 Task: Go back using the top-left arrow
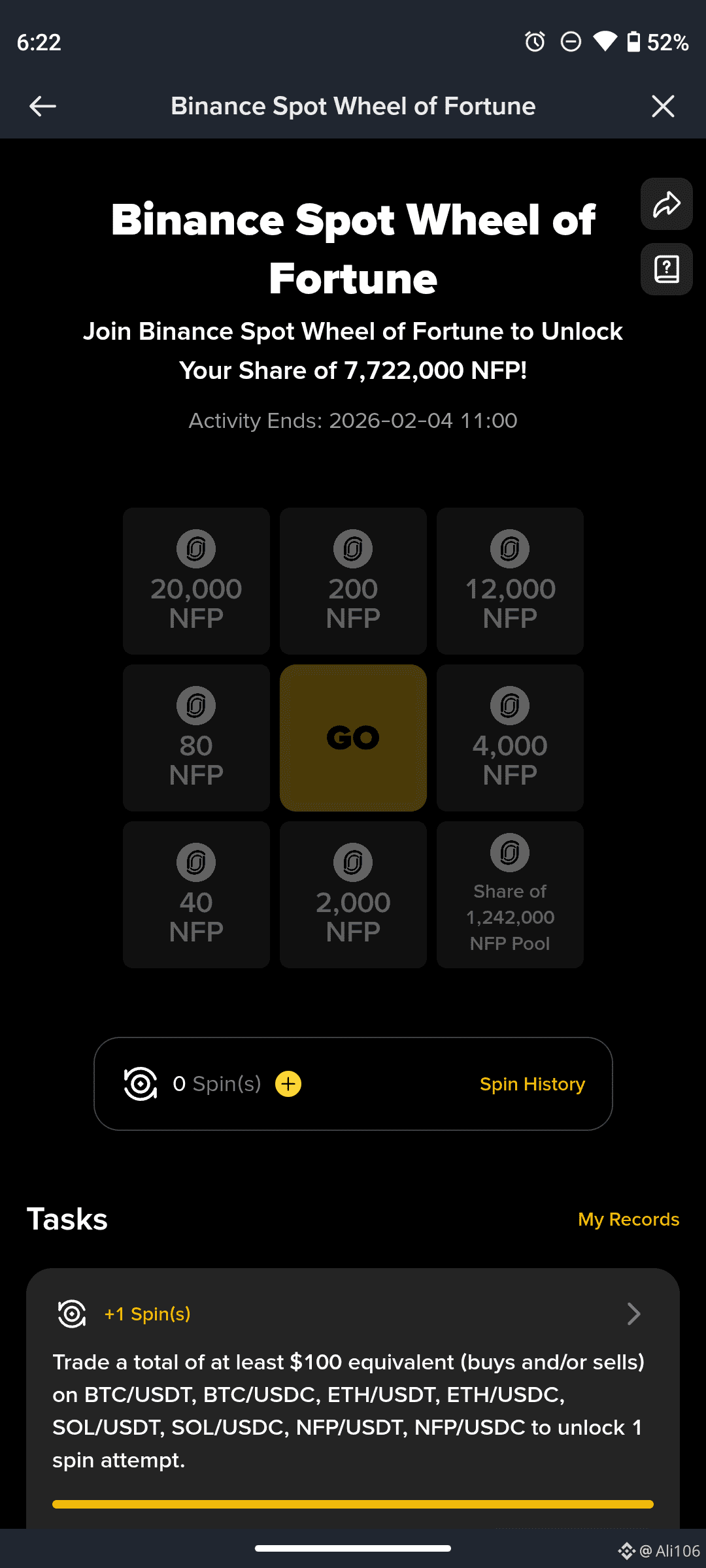point(43,106)
